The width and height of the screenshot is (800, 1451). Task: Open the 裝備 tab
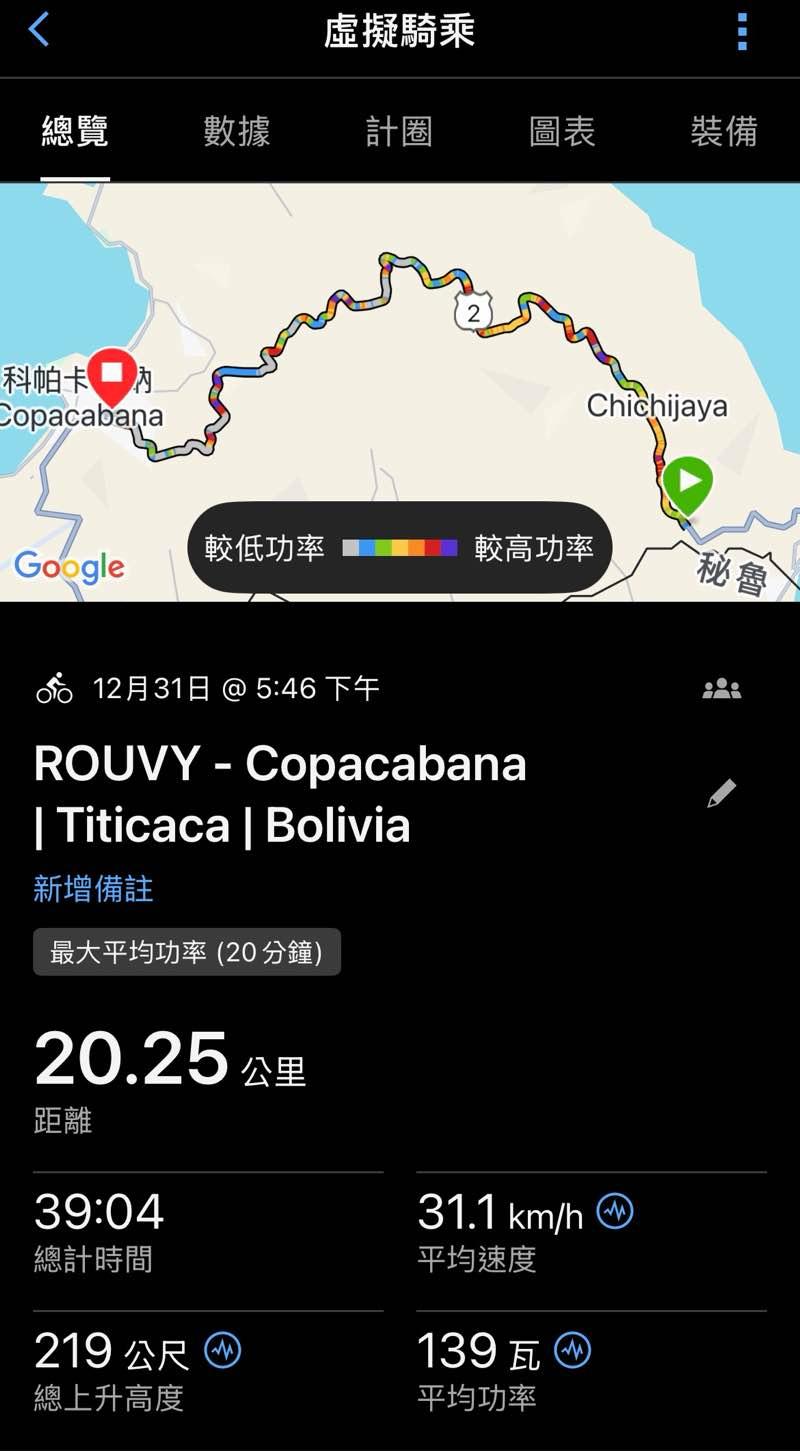(724, 132)
